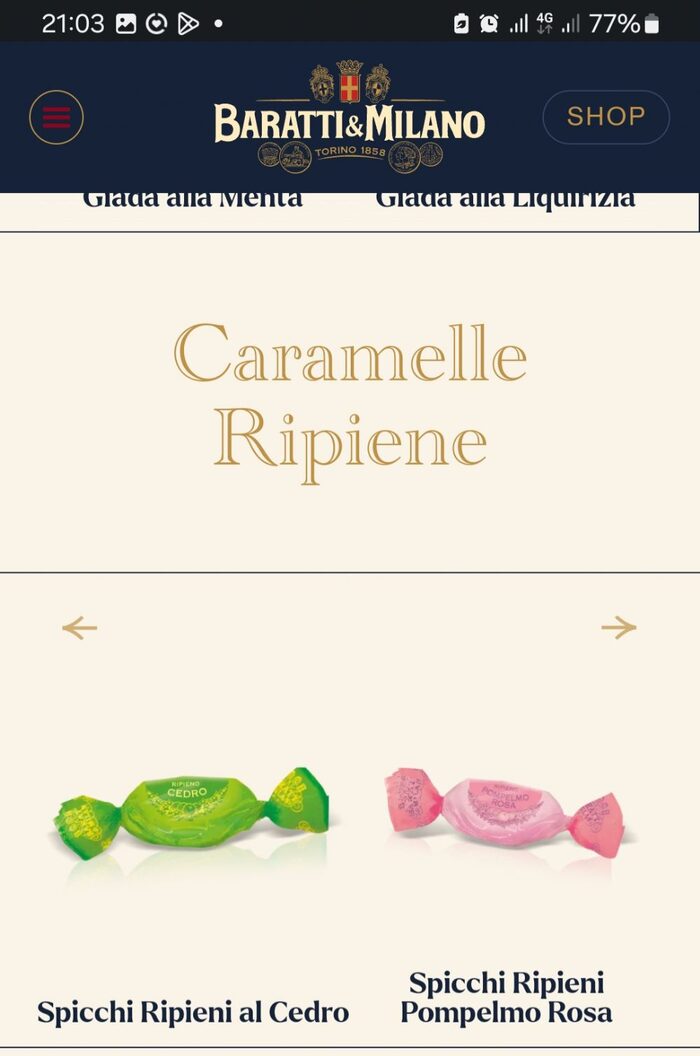This screenshot has width=700, height=1056.
Task: Go to Baratti & Milano home via logo
Action: tap(349, 117)
